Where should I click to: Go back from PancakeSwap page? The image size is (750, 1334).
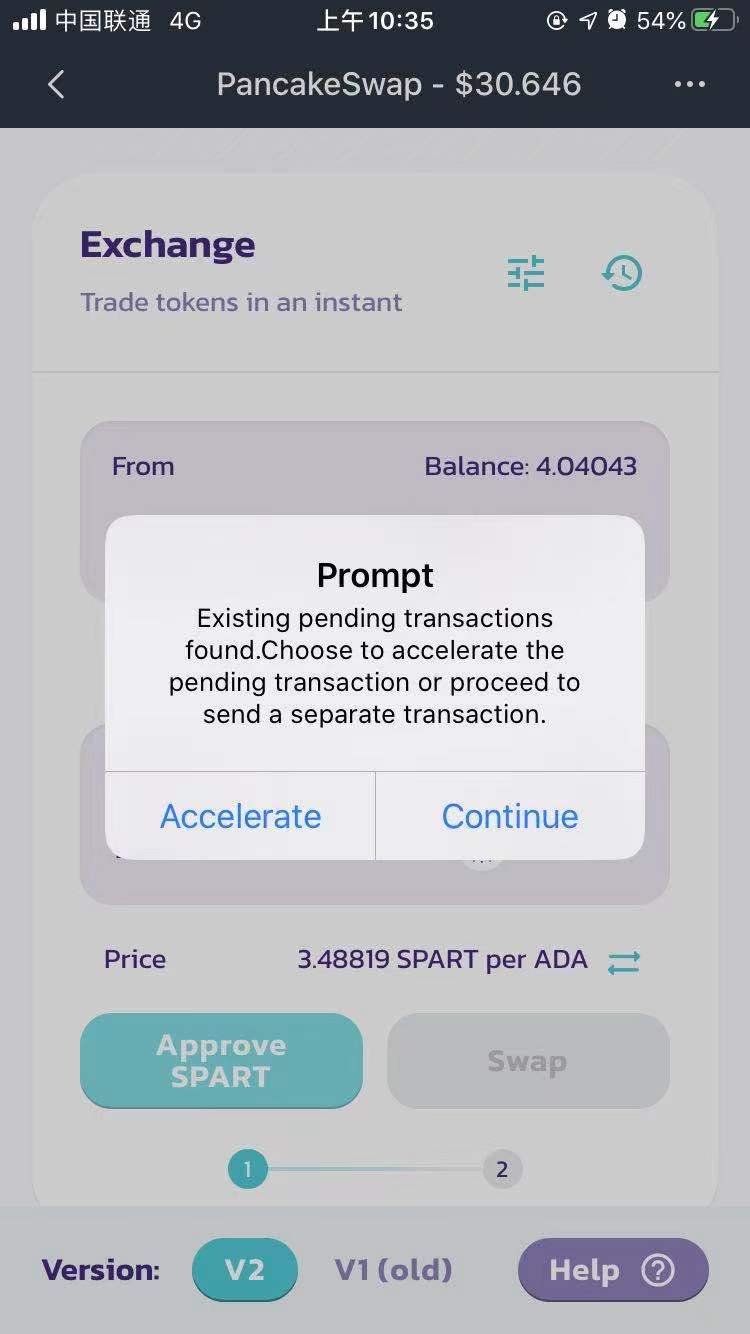[x=56, y=84]
